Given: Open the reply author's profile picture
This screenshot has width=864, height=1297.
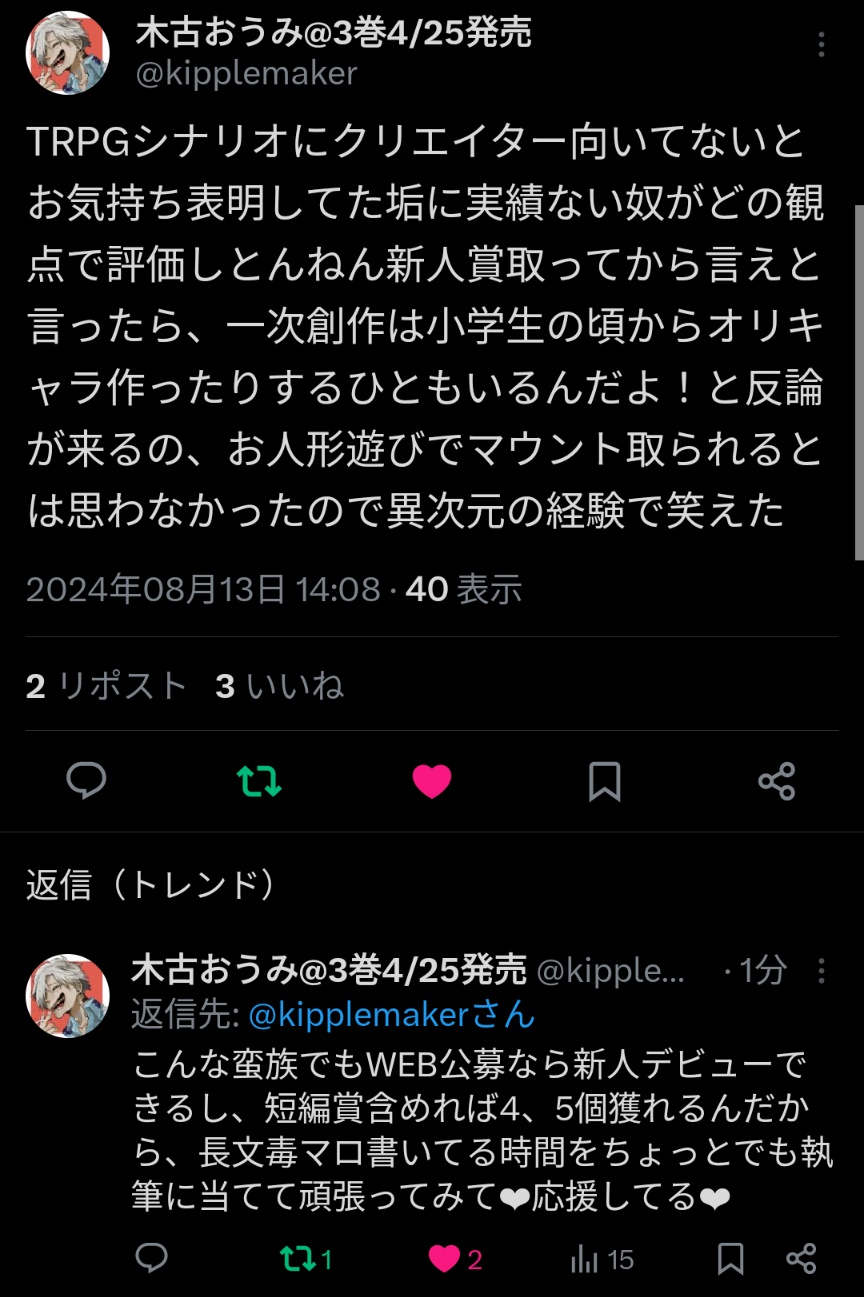Looking at the screenshot, I should click(67, 996).
